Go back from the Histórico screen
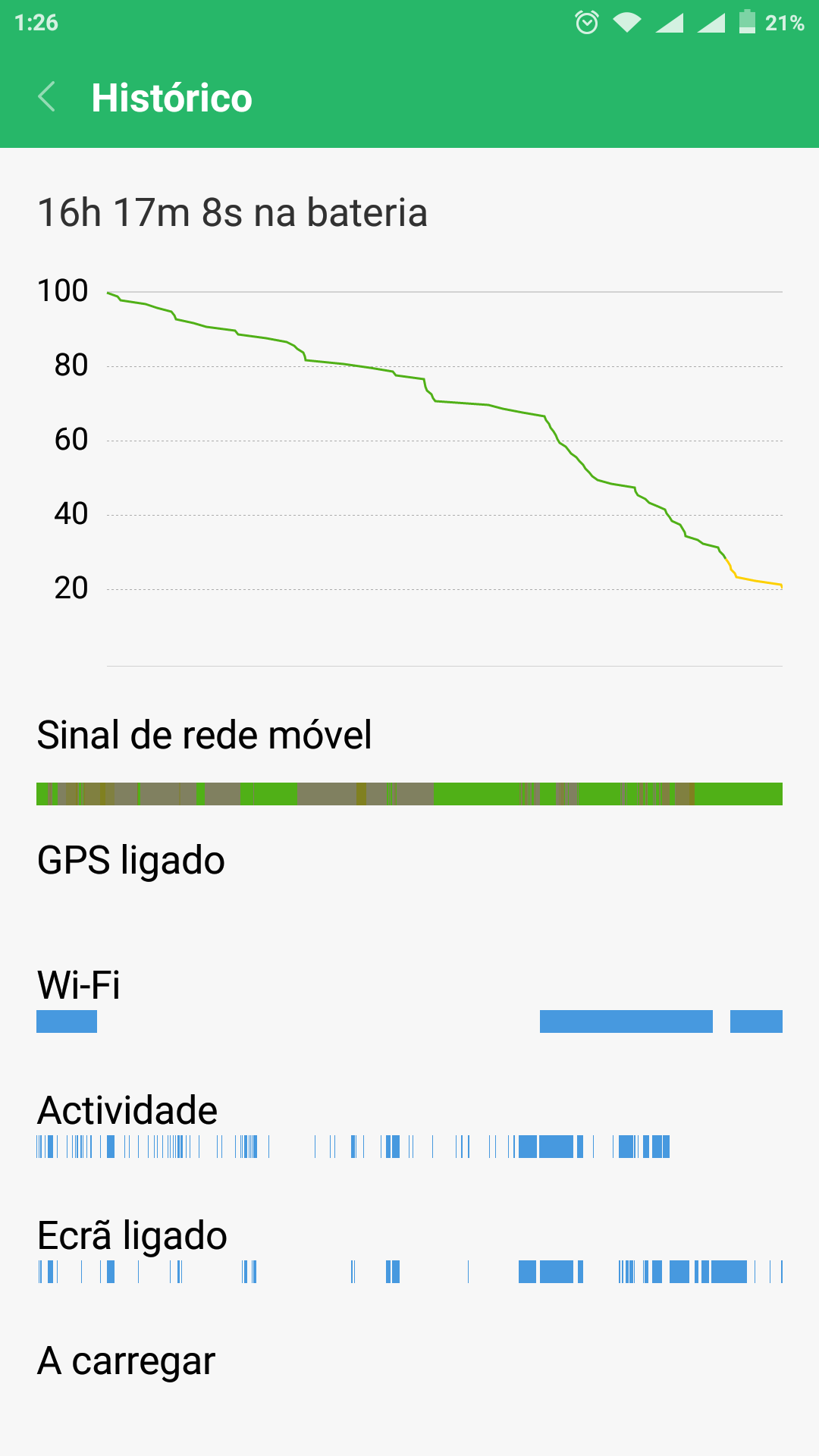This screenshot has height=1456, width=819. [x=46, y=97]
